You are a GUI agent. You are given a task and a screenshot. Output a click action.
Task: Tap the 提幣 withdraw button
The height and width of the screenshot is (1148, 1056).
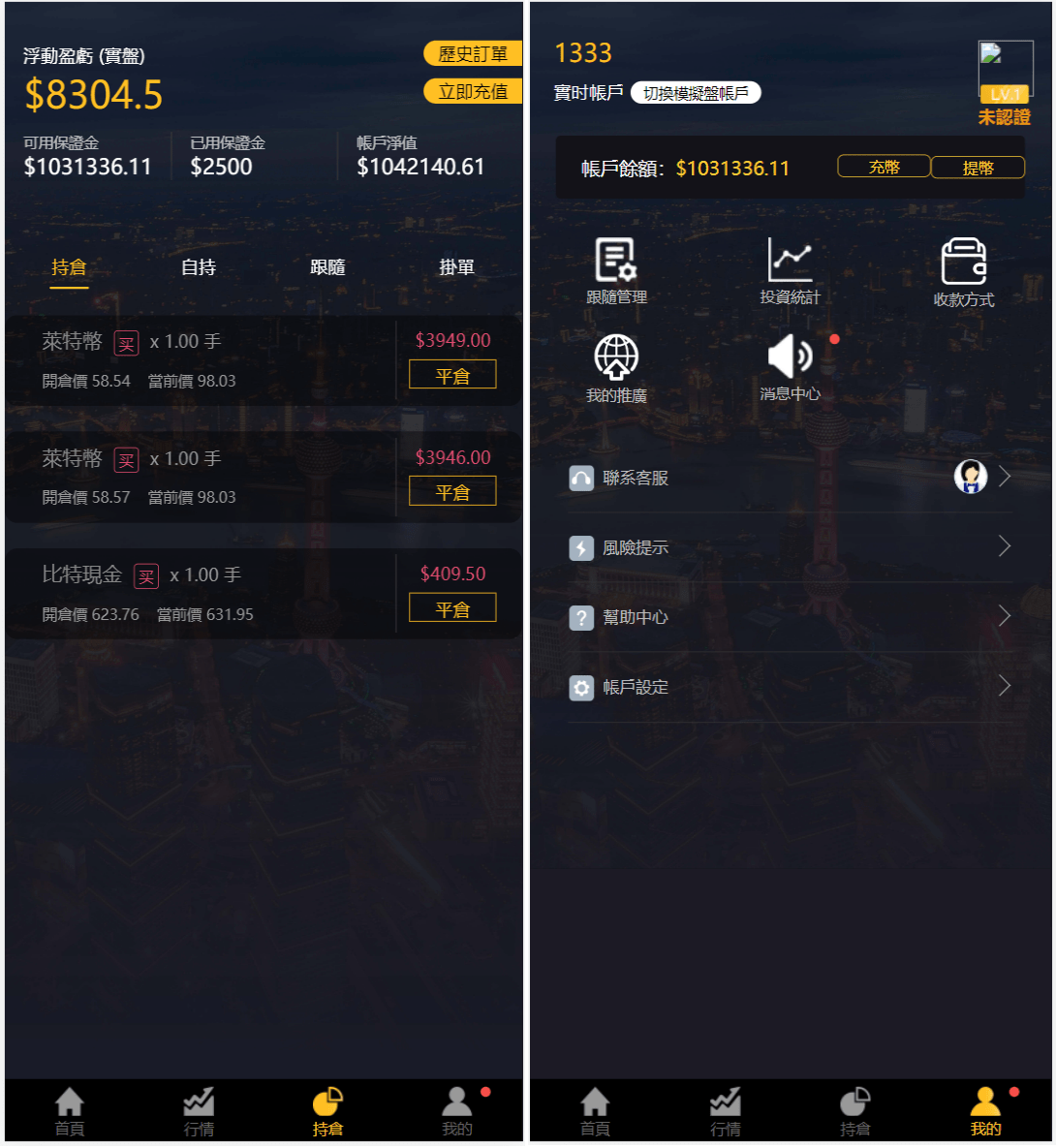(978, 168)
